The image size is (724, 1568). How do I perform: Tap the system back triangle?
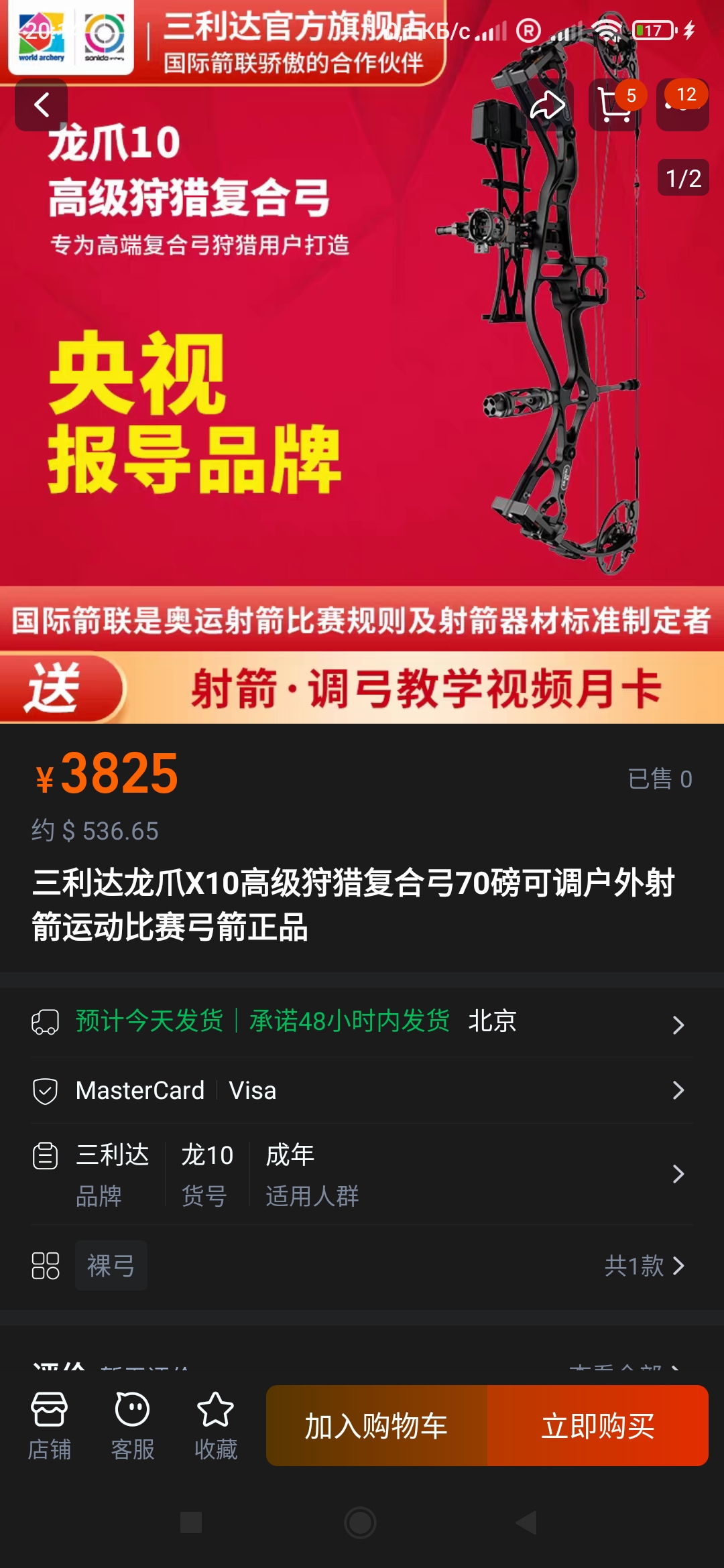coord(527,1522)
